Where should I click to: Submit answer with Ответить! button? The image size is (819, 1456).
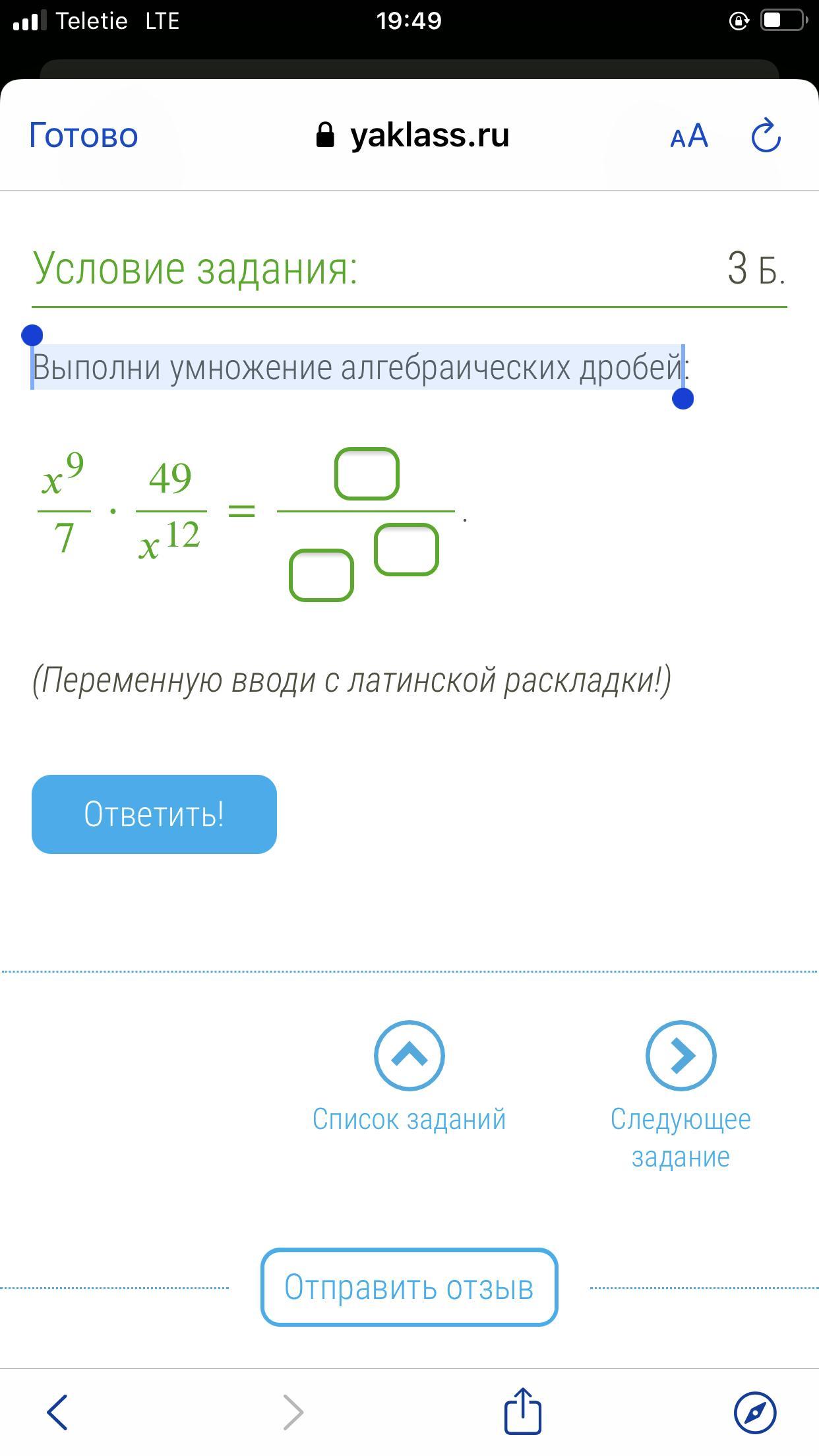tap(154, 814)
